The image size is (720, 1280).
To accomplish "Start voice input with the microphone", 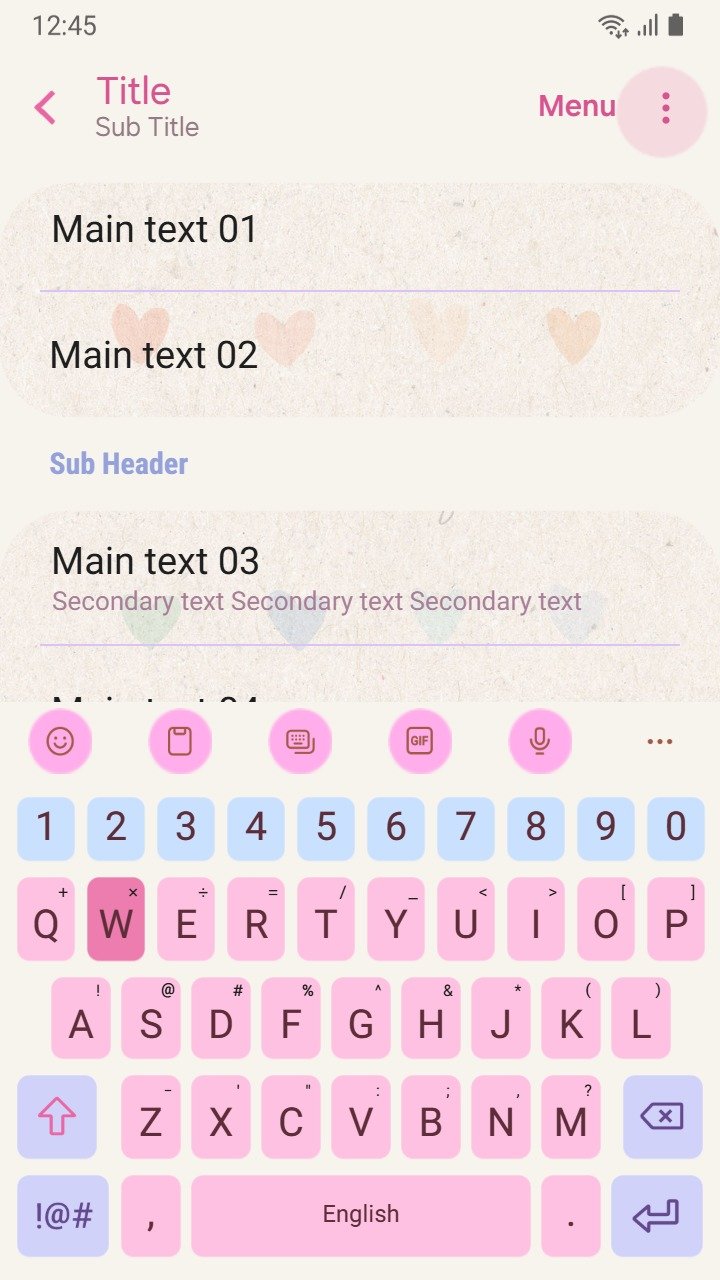I will [540, 741].
